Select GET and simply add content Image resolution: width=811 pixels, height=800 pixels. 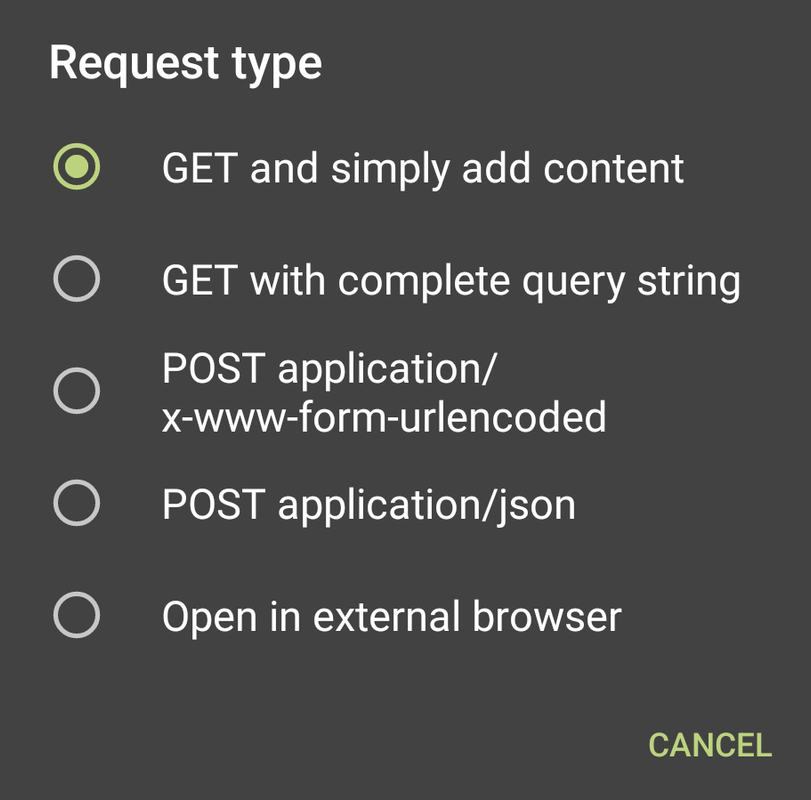pos(406,167)
